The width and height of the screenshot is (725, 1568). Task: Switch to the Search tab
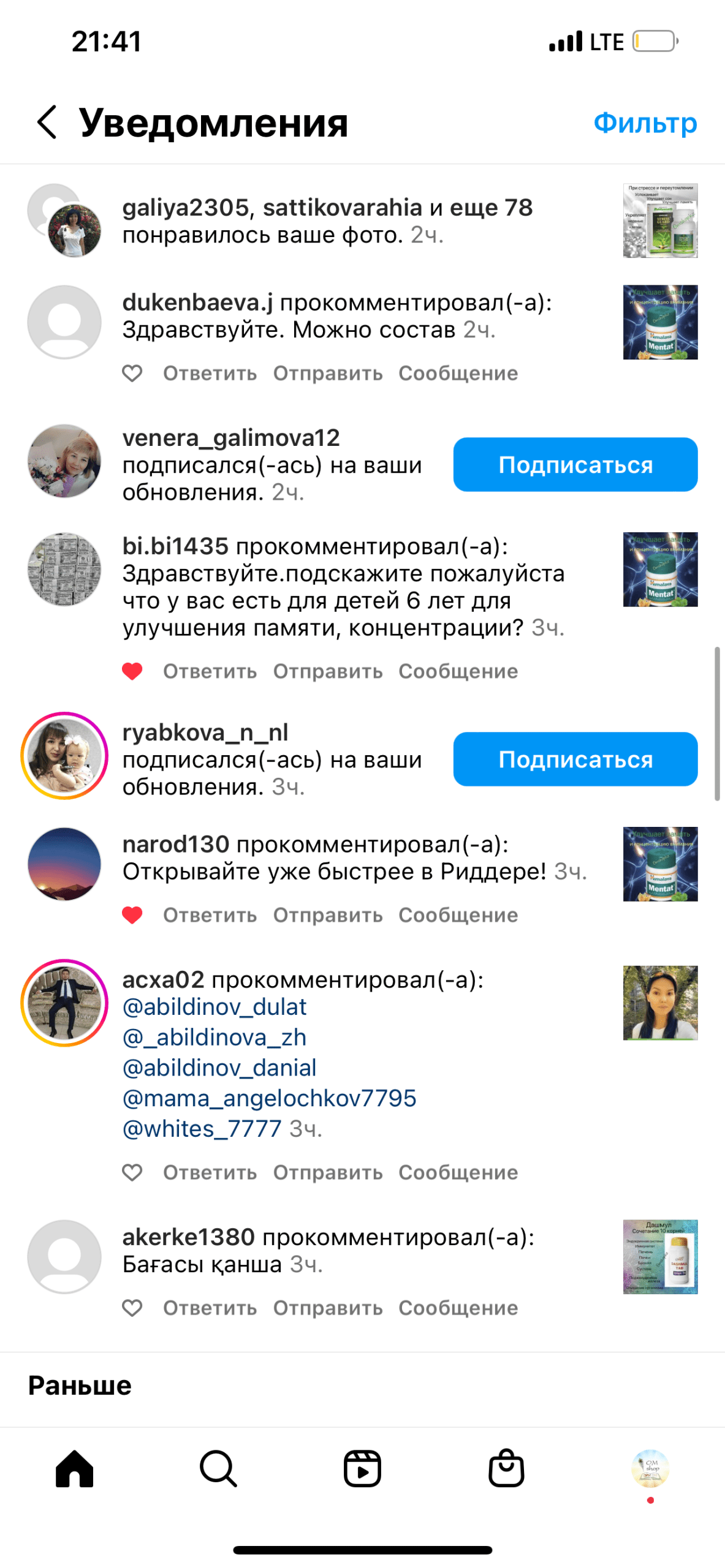pos(218,1468)
